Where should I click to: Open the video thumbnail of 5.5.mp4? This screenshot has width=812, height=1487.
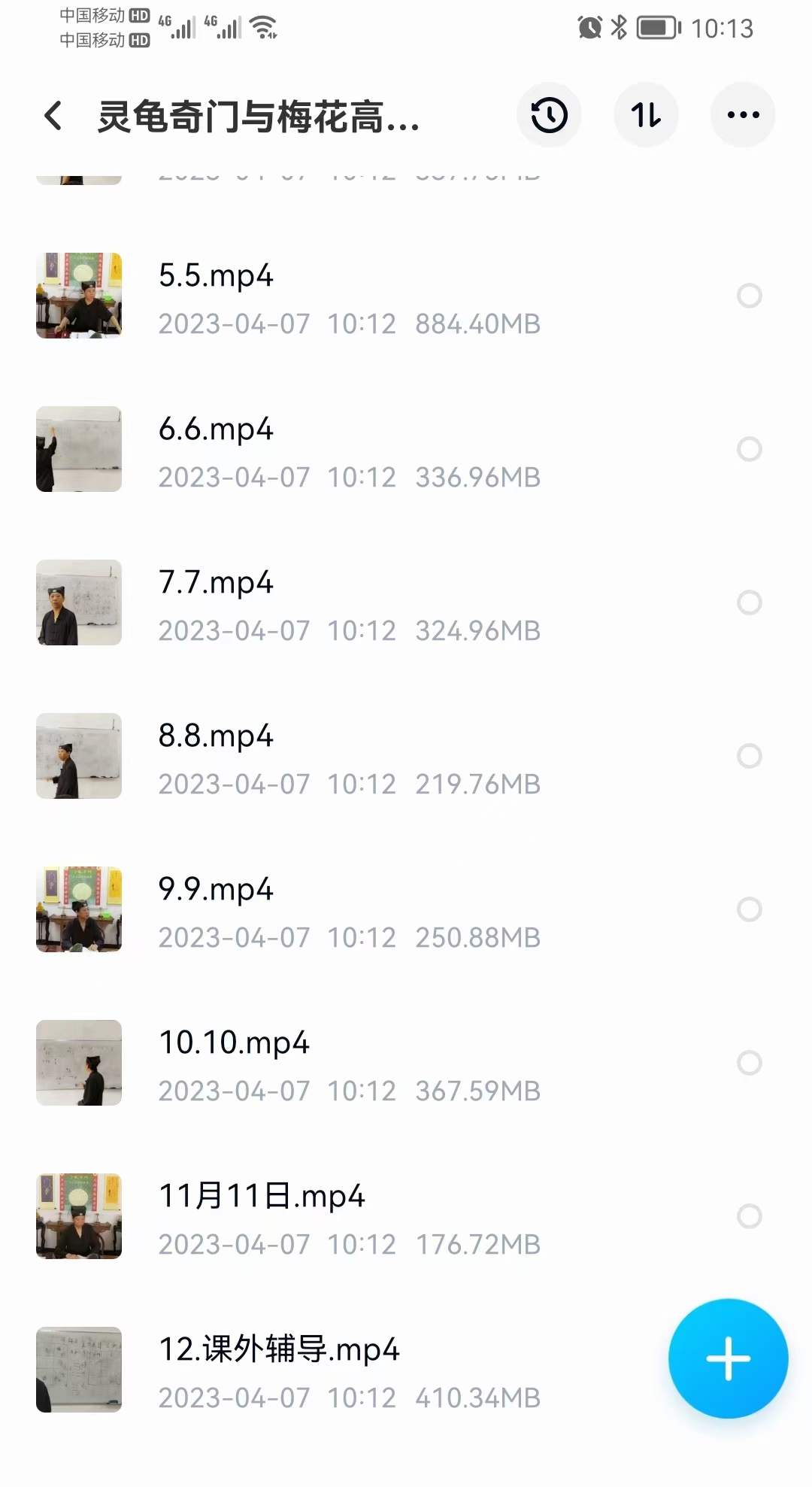click(x=78, y=296)
